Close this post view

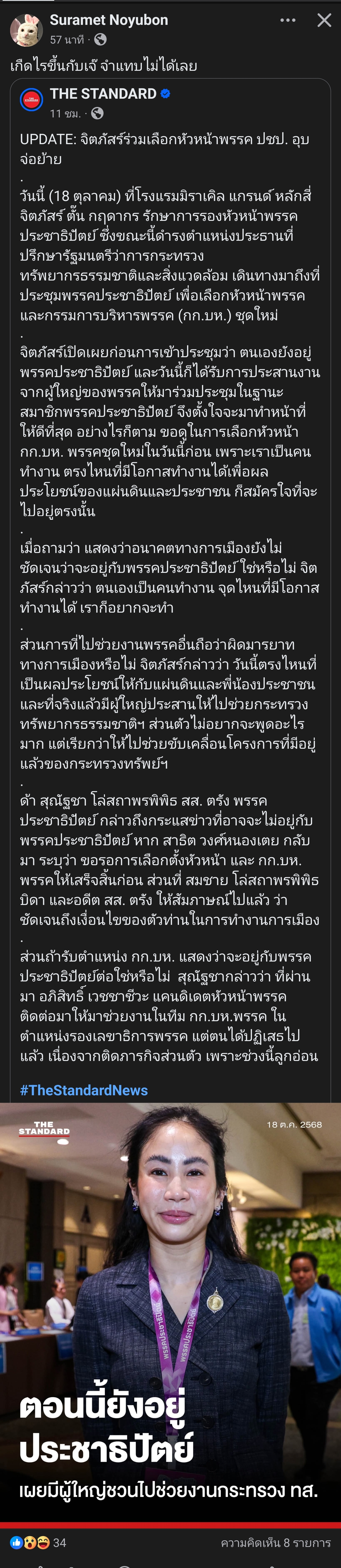pos(324,21)
